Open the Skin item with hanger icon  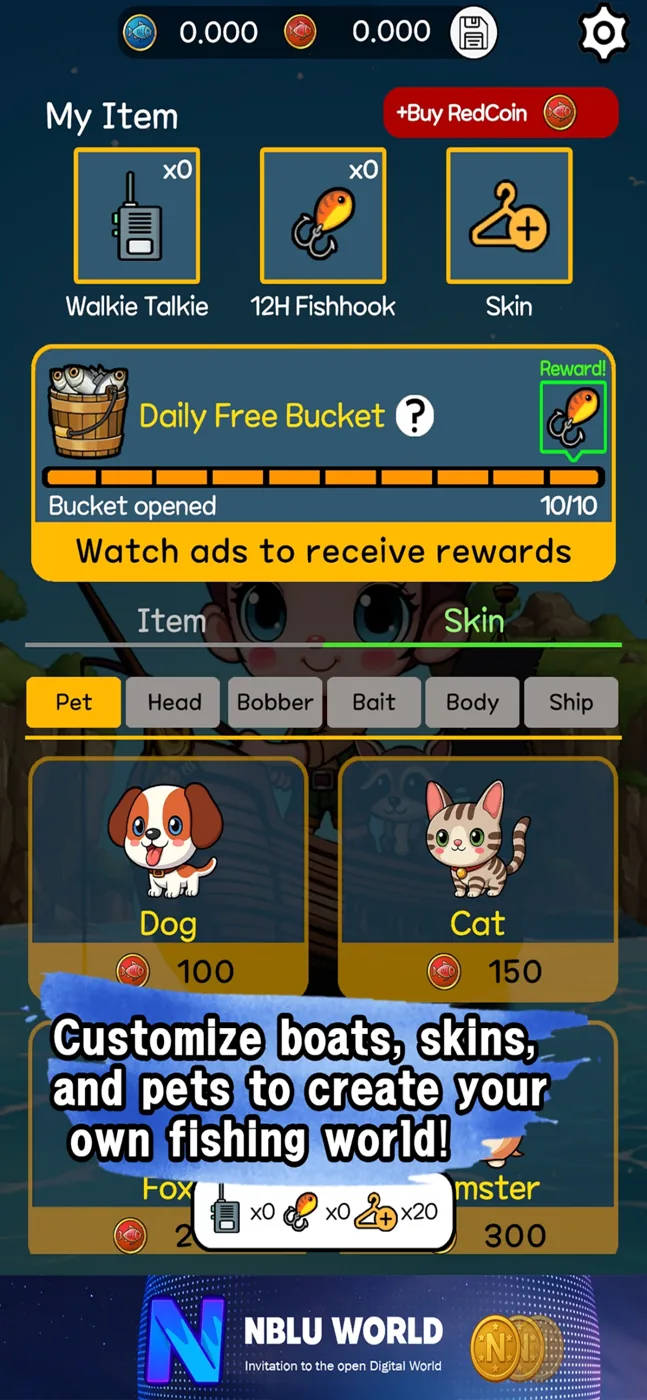(x=509, y=216)
